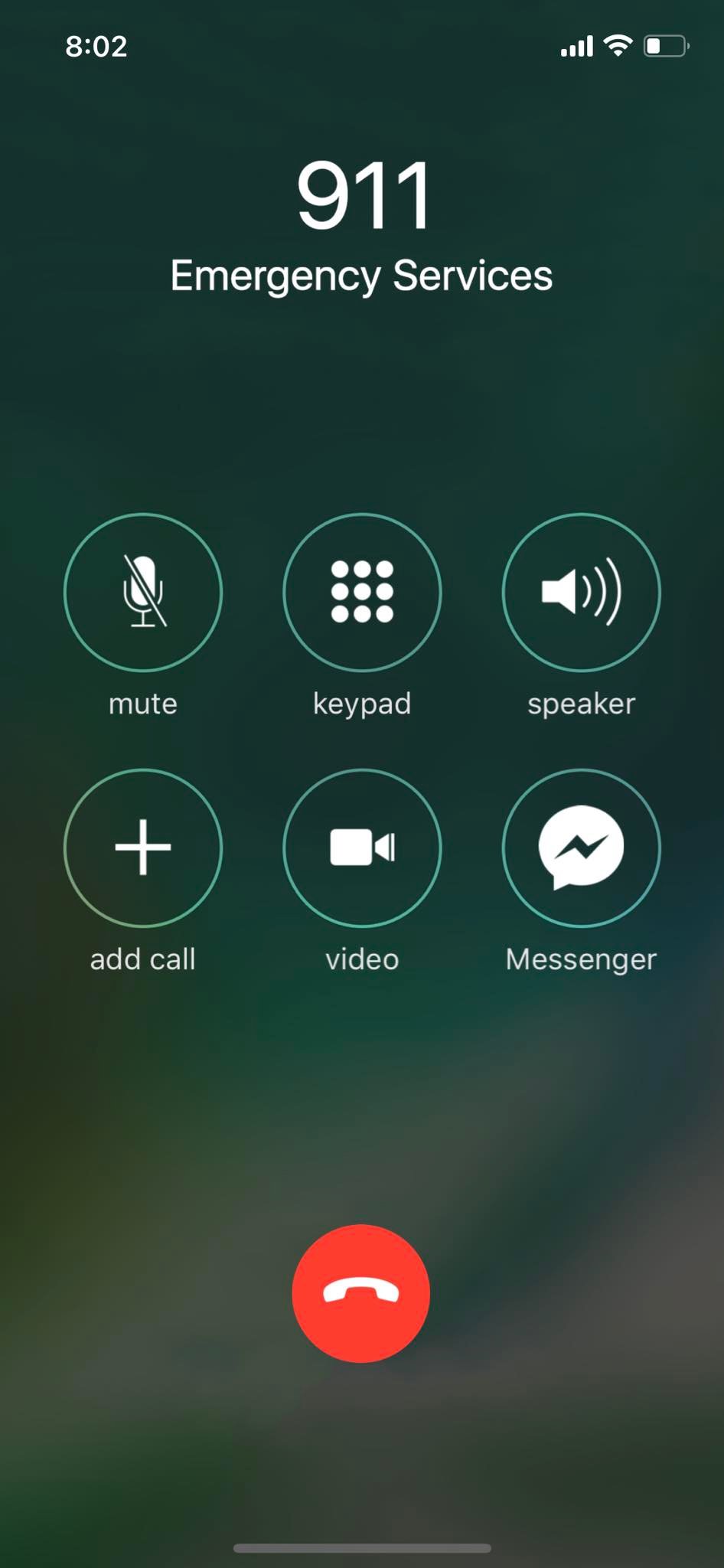Open the keypad
The height and width of the screenshot is (1568, 724).
point(362,593)
